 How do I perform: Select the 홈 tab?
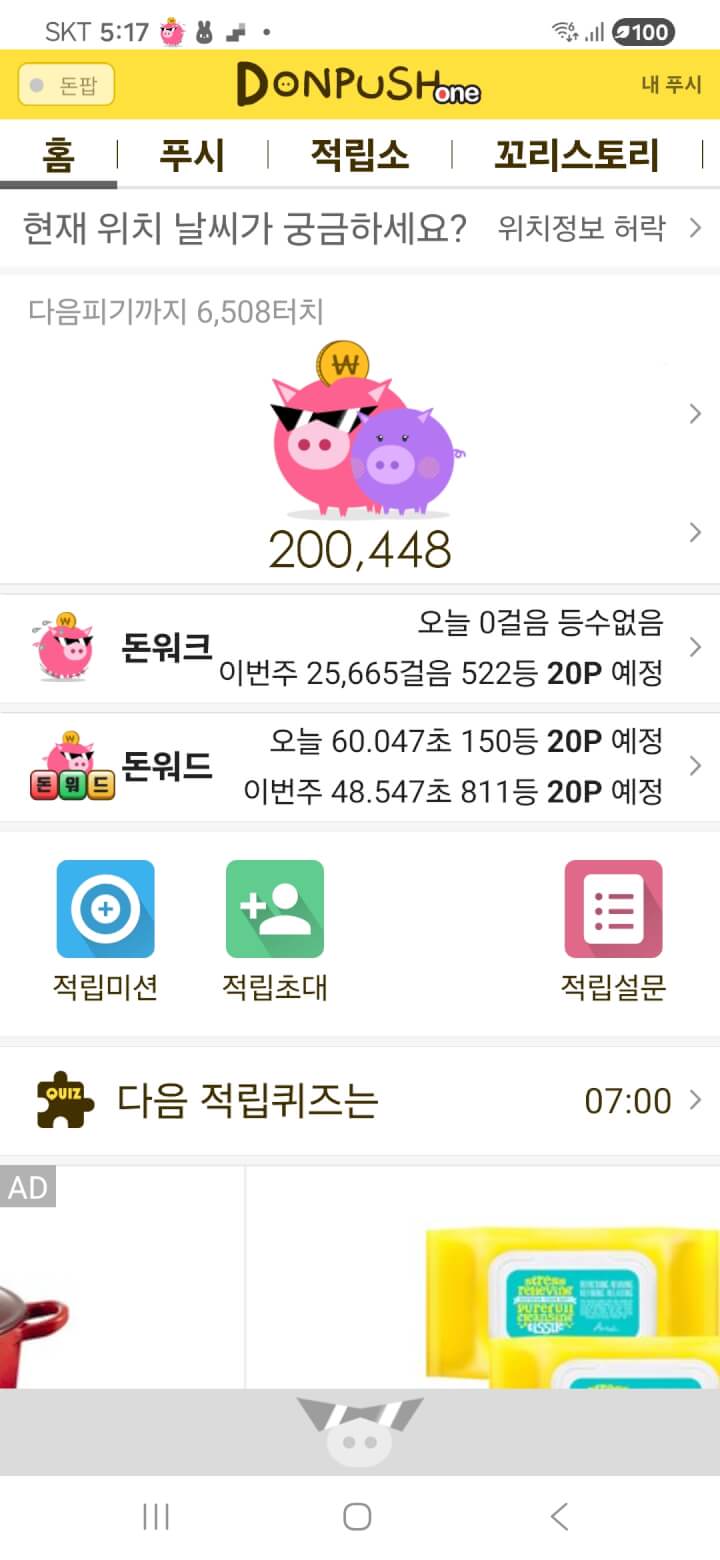pos(58,156)
